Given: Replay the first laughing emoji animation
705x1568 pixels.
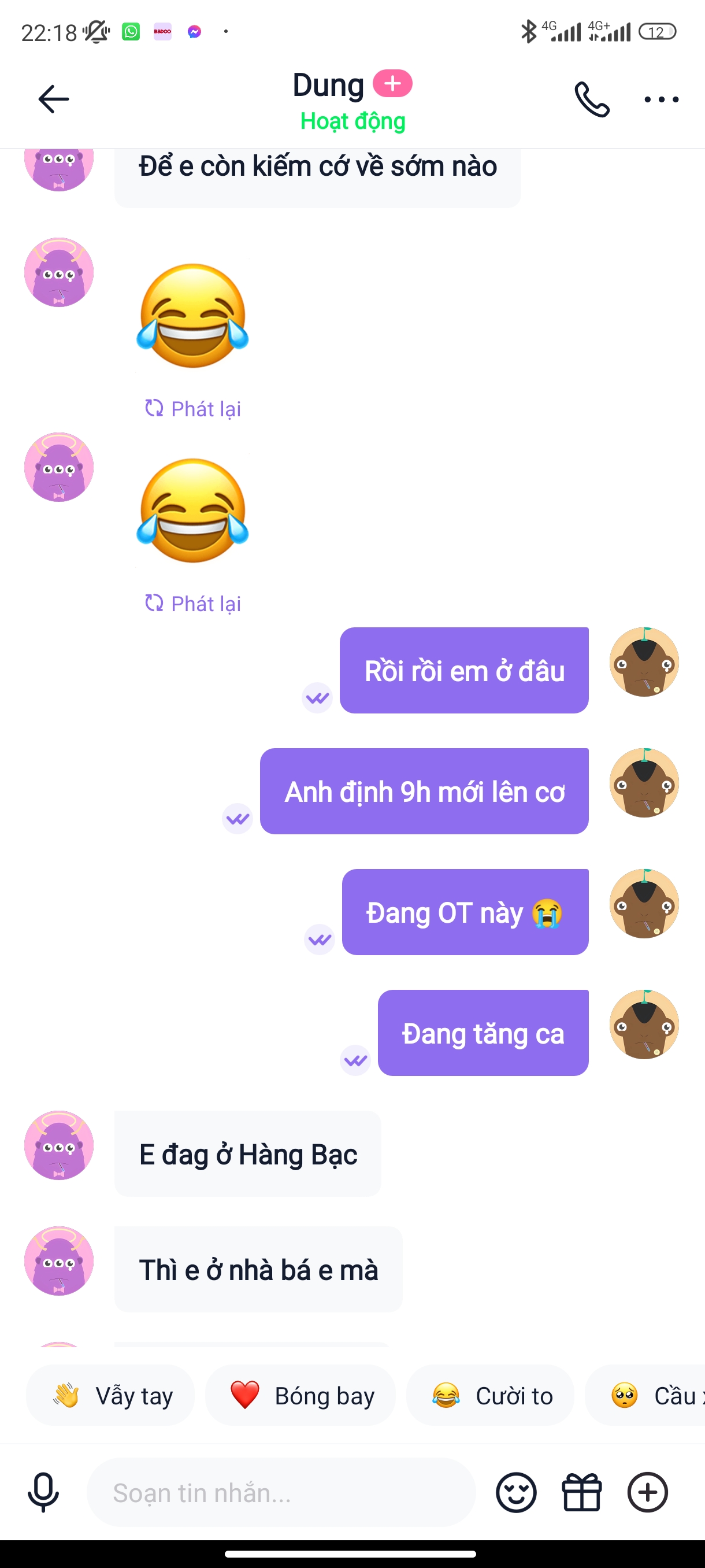Looking at the screenshot, I should tap(193, 408).
